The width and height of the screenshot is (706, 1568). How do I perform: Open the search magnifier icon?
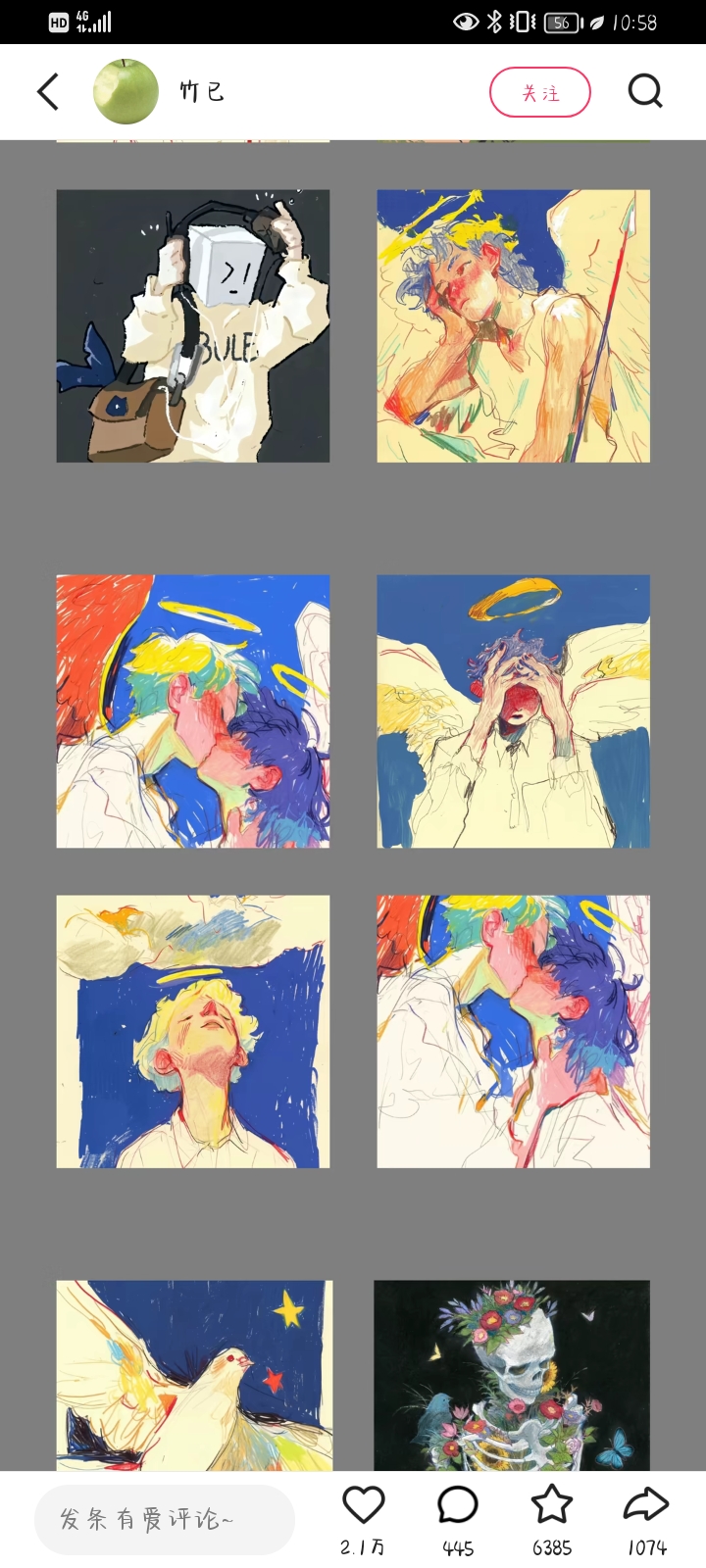(x=644, y=92)
